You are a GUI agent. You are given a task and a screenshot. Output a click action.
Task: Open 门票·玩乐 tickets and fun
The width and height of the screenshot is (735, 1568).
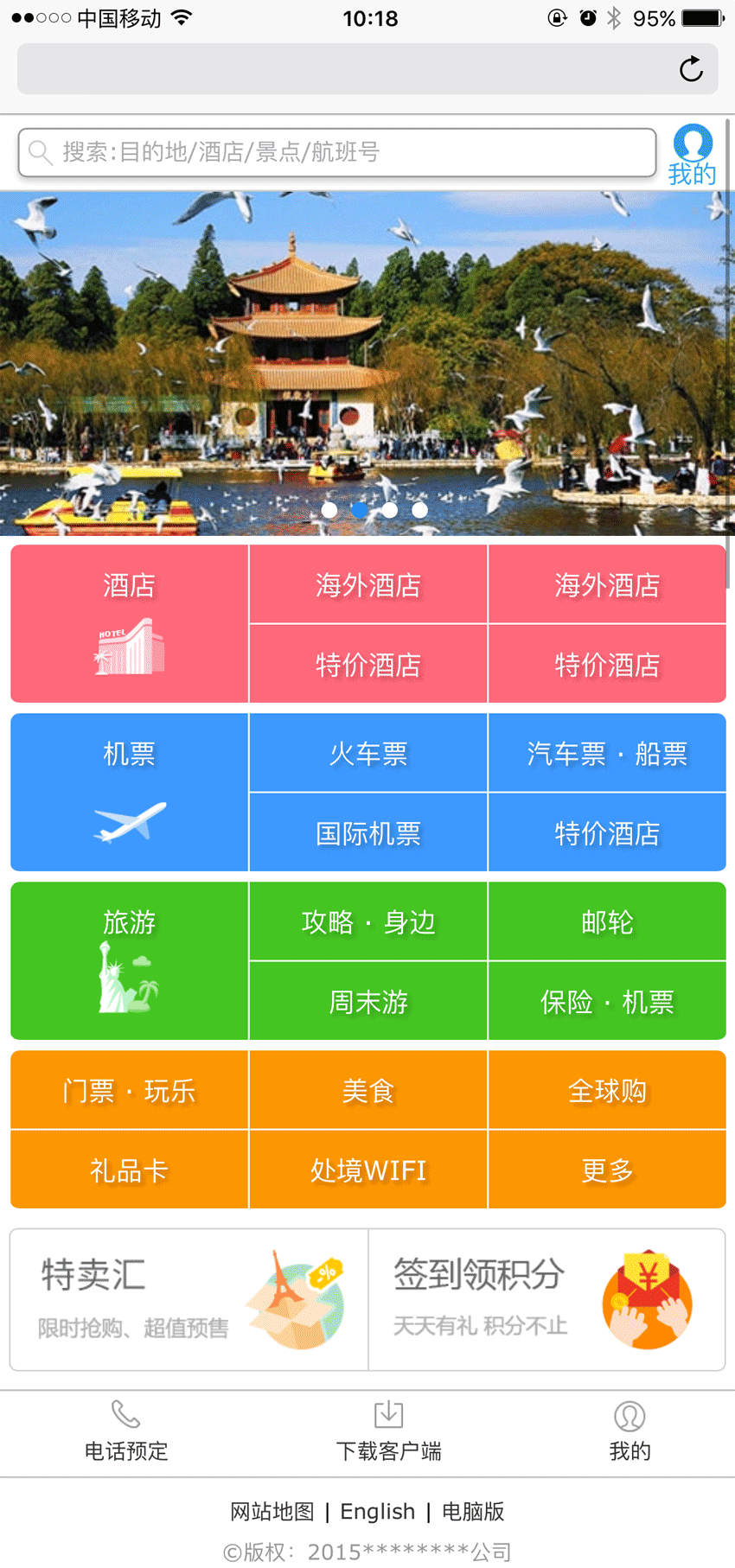coord(130,1091)
